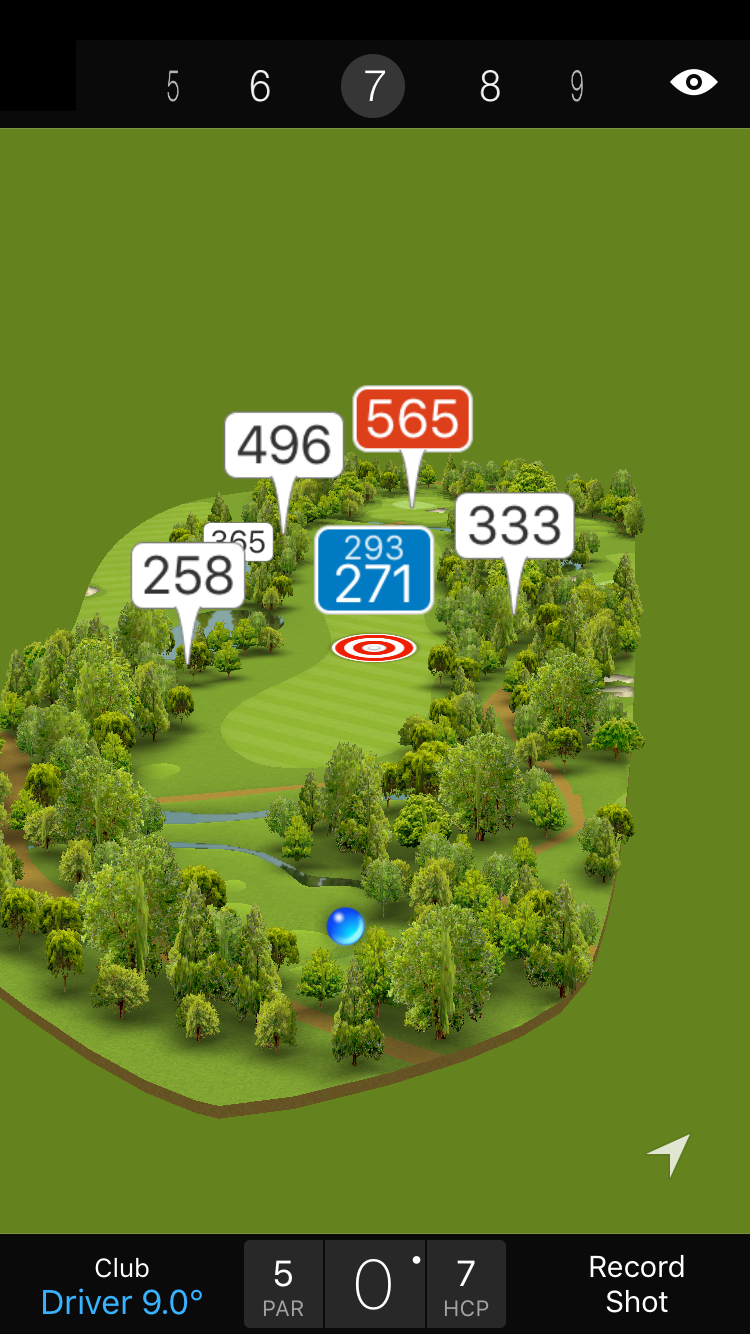The width and height of the screenshot is (750, 1334).
Task: Record Shot for this hole
Action: point(636,1284)
